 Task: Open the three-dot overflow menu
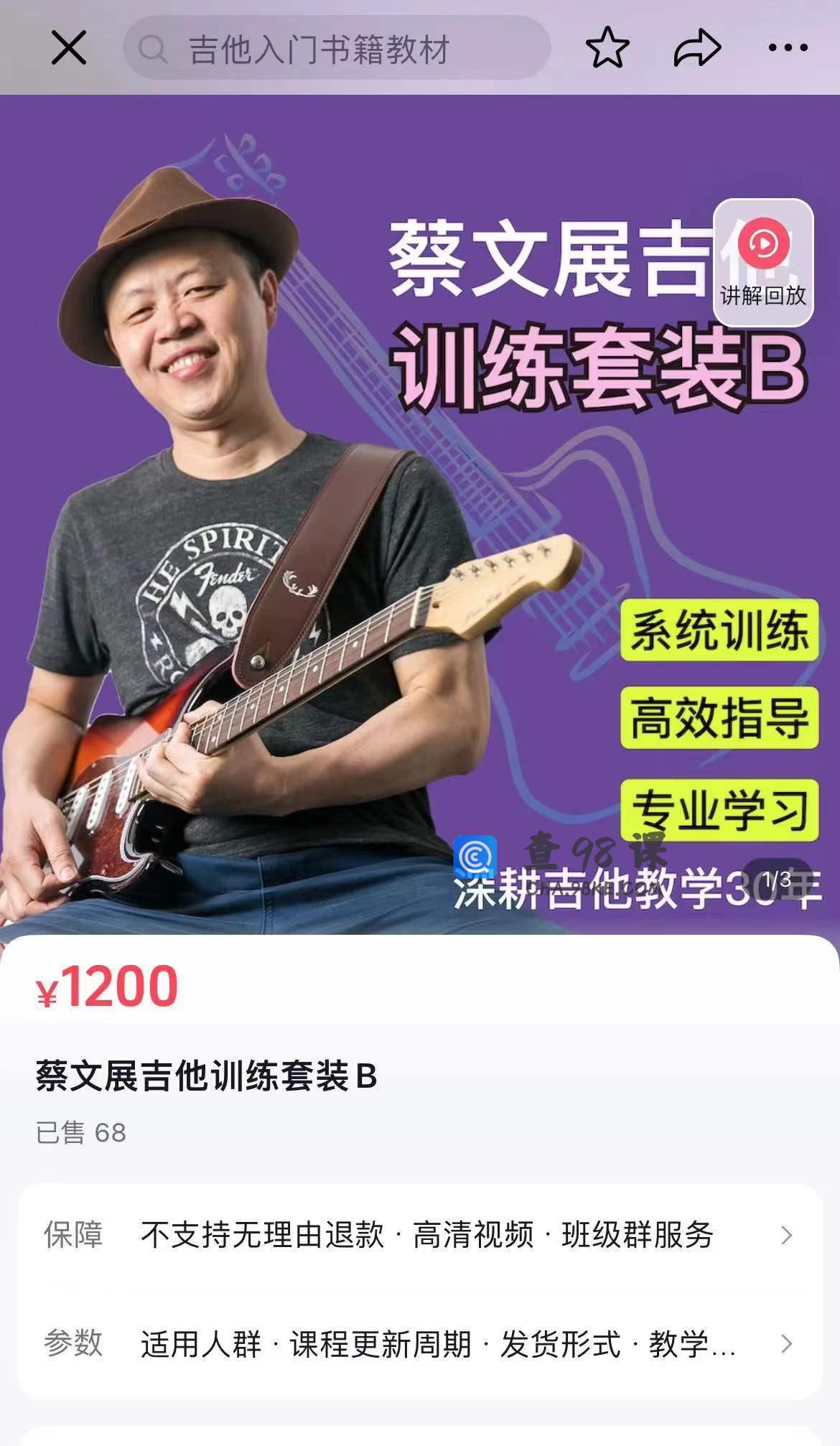coord(788,48)
